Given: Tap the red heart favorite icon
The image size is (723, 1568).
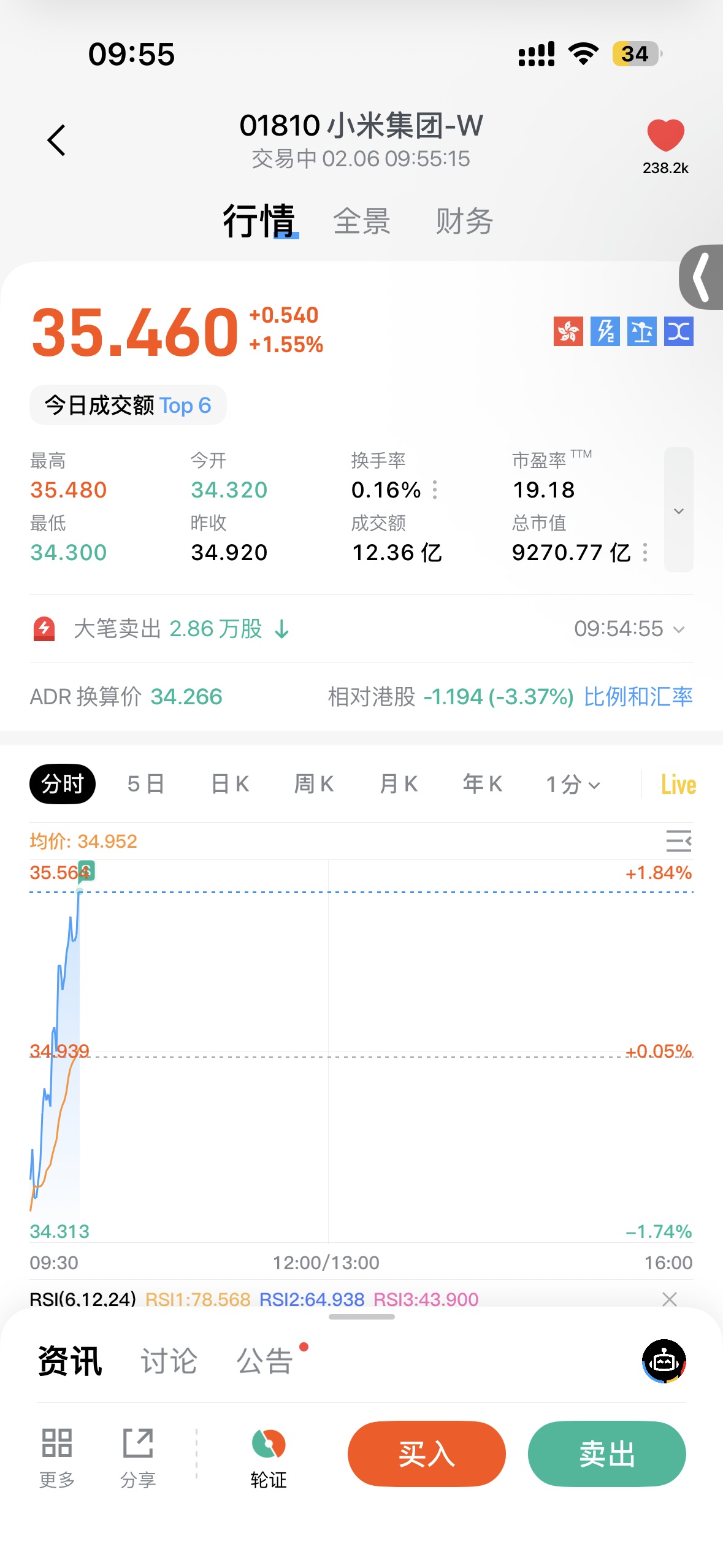Looking at the screenshot, I should coord(665,136).
